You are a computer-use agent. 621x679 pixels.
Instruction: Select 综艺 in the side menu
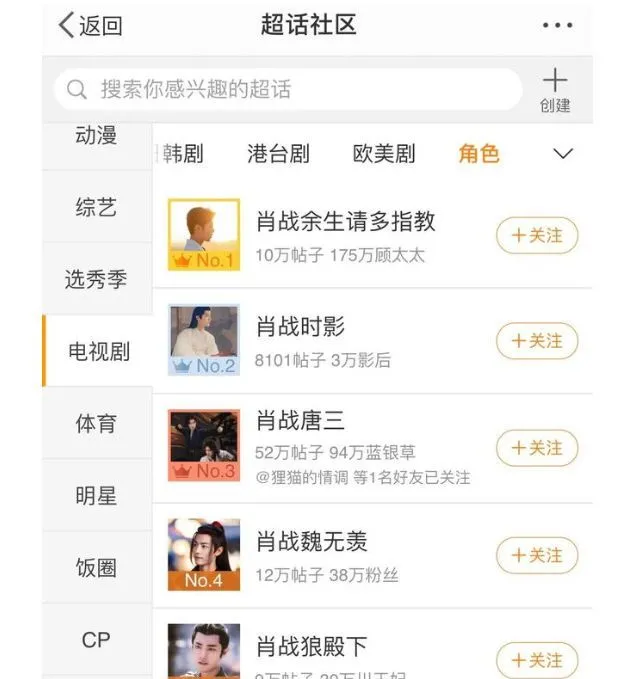point(96,208)
